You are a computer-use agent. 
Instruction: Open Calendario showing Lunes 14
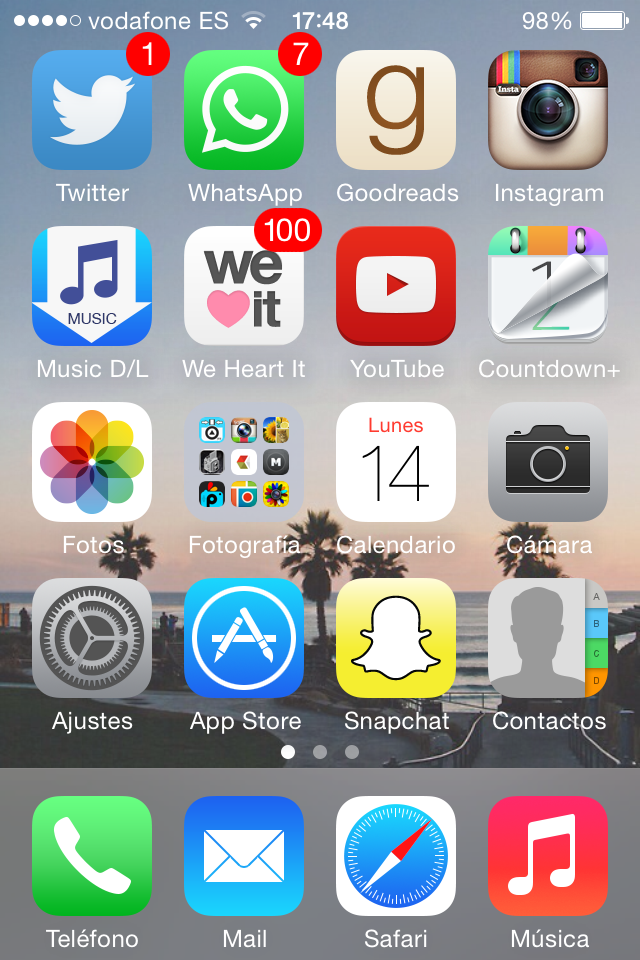[396, 462]
